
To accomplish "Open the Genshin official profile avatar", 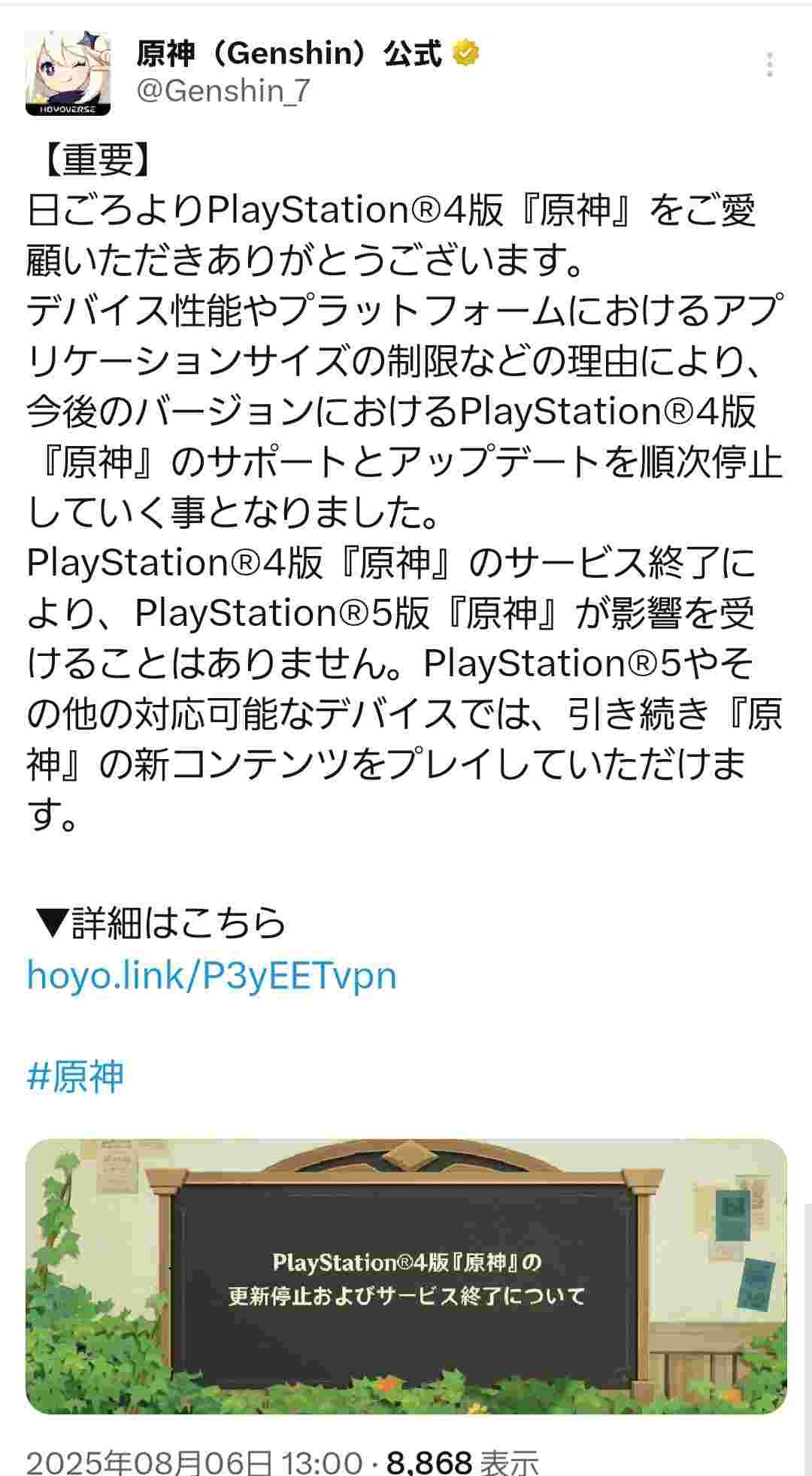I will click(68, 73).
